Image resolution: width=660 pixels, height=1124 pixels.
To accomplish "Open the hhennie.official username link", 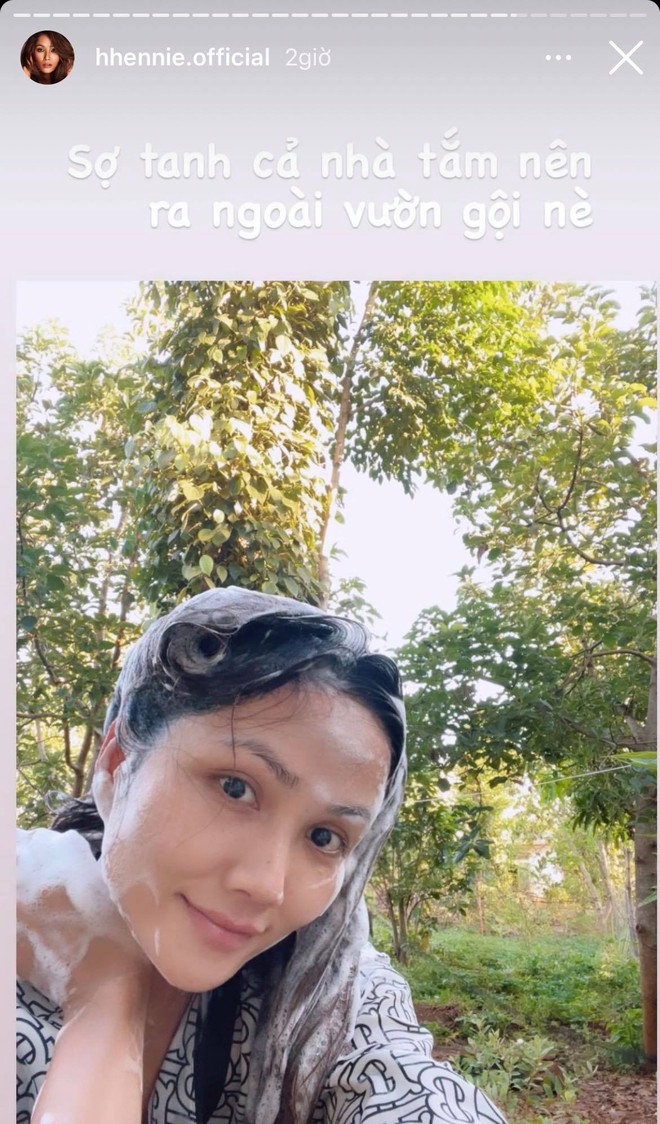I will click(x=182, y=58).
